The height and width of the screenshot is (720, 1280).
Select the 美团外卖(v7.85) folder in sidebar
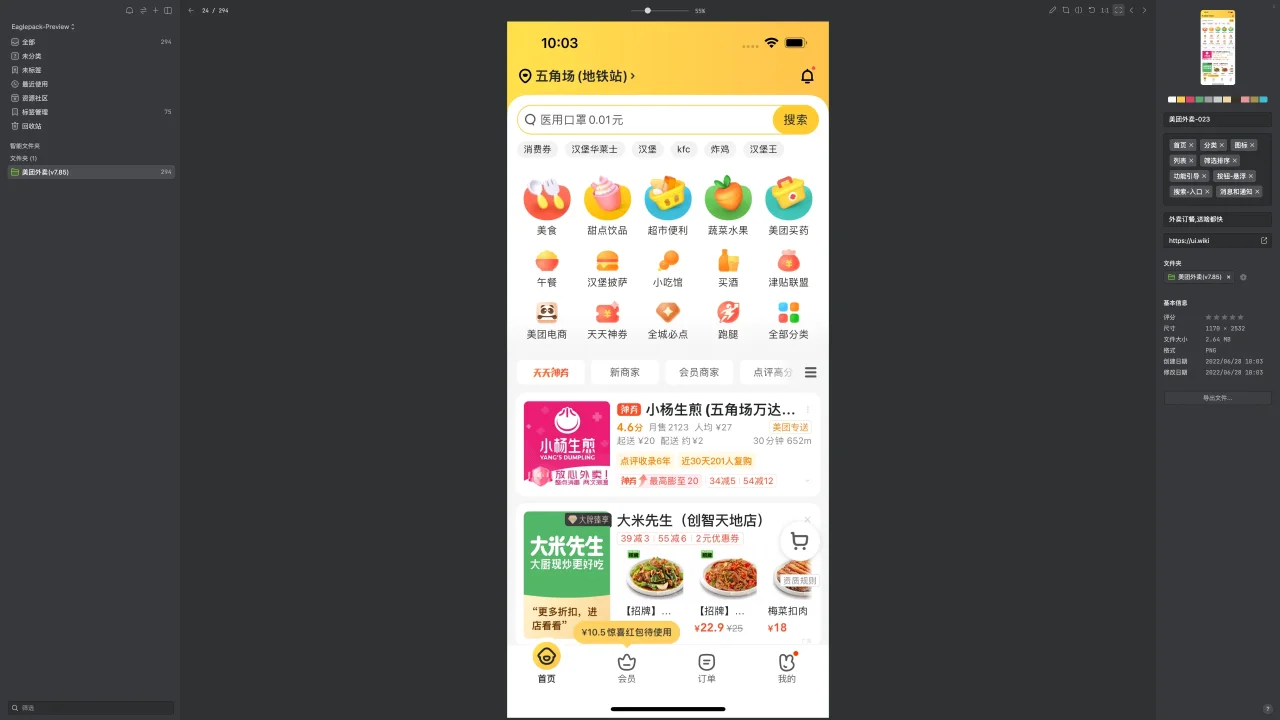point(45,172)
